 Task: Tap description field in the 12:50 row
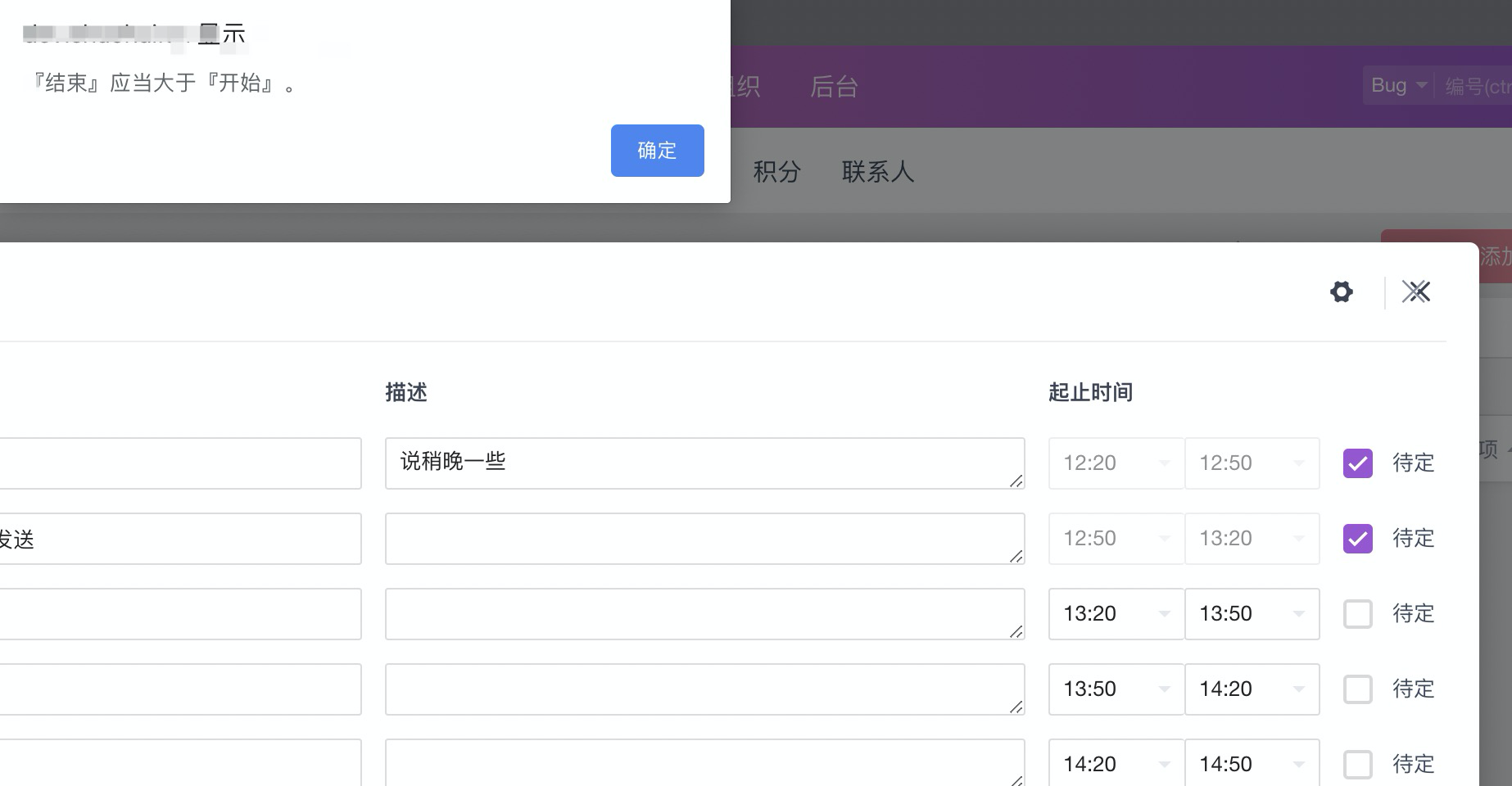[x=704, y=539]
